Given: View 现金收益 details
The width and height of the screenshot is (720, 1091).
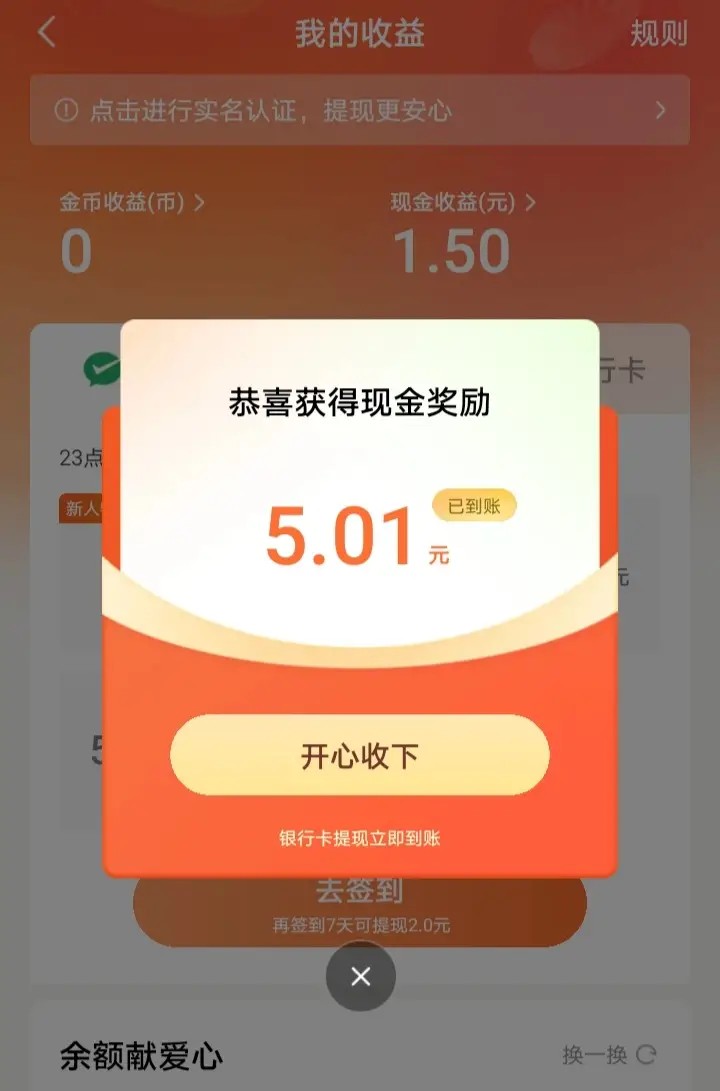Looking at the screenshot, I should [463, 203].
